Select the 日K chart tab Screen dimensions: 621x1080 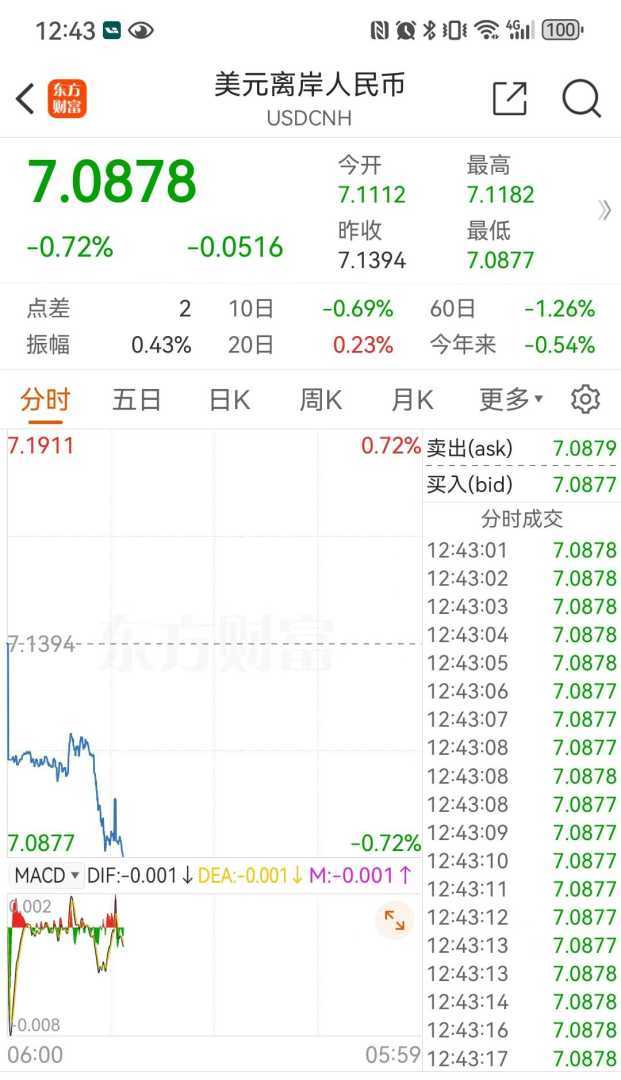pos(229,400)
